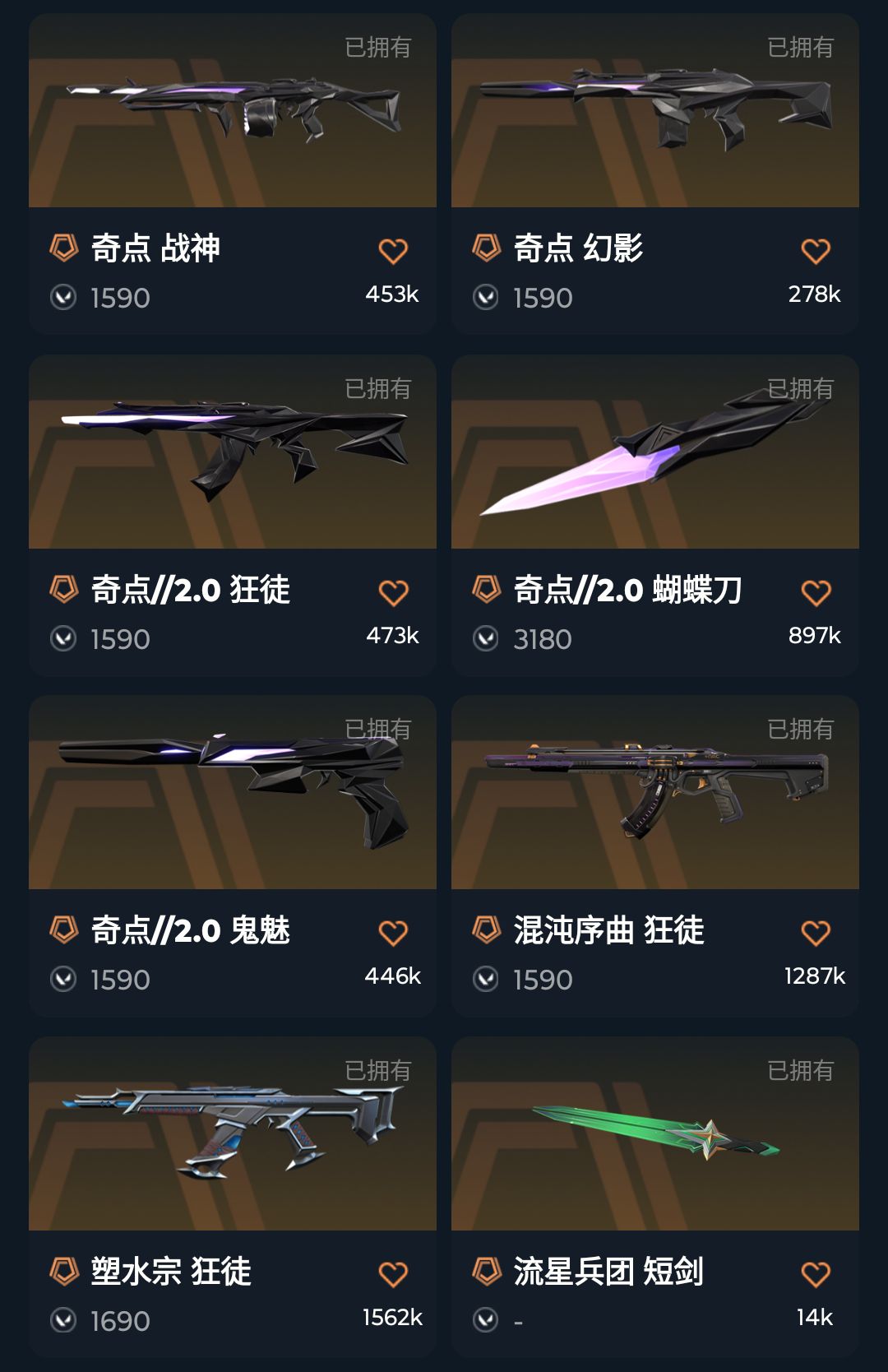Tap the heart on 奇点//2.0 狂徒
888x1372 pixels.
click(x=393, y=592)
